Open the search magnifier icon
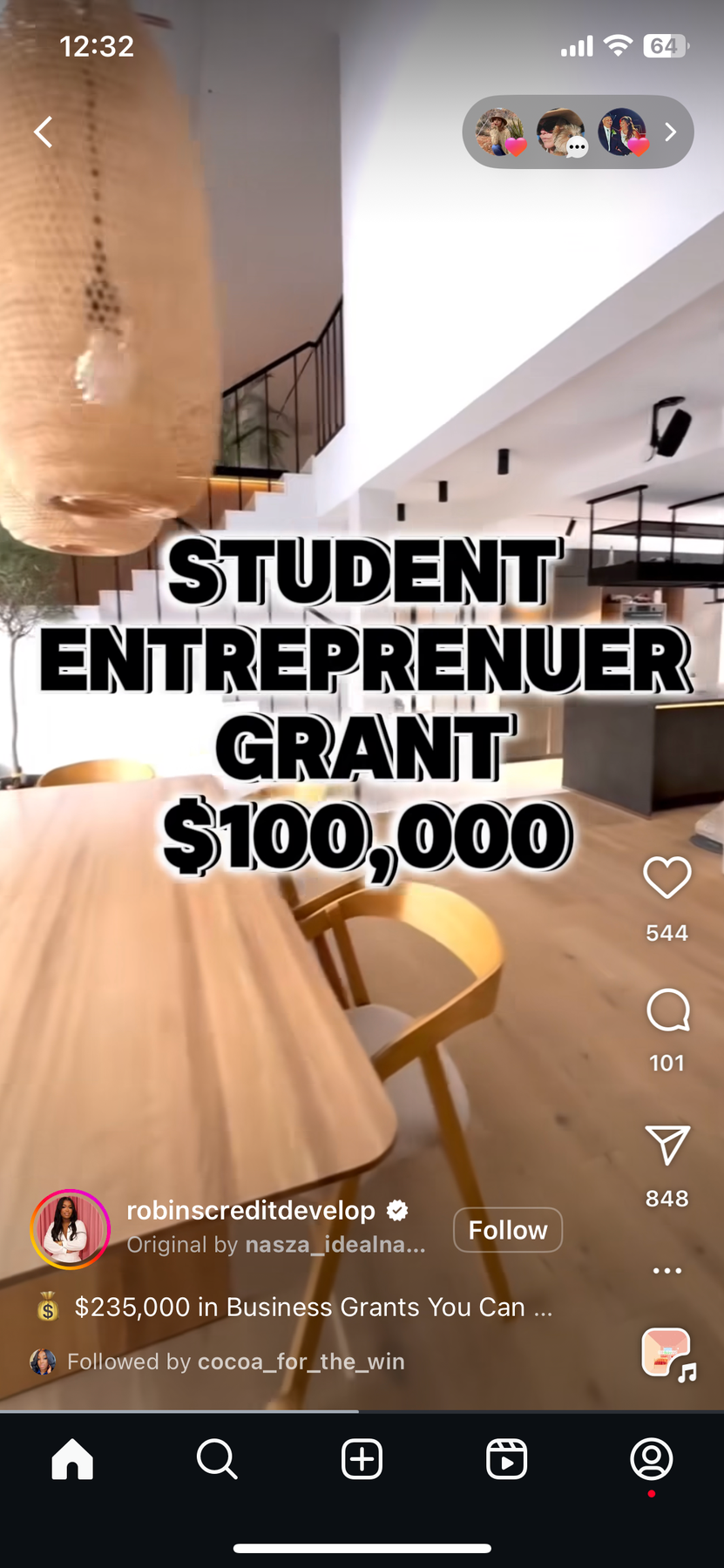Screen dimensions: 724x1568 [x=217, y=1460]
